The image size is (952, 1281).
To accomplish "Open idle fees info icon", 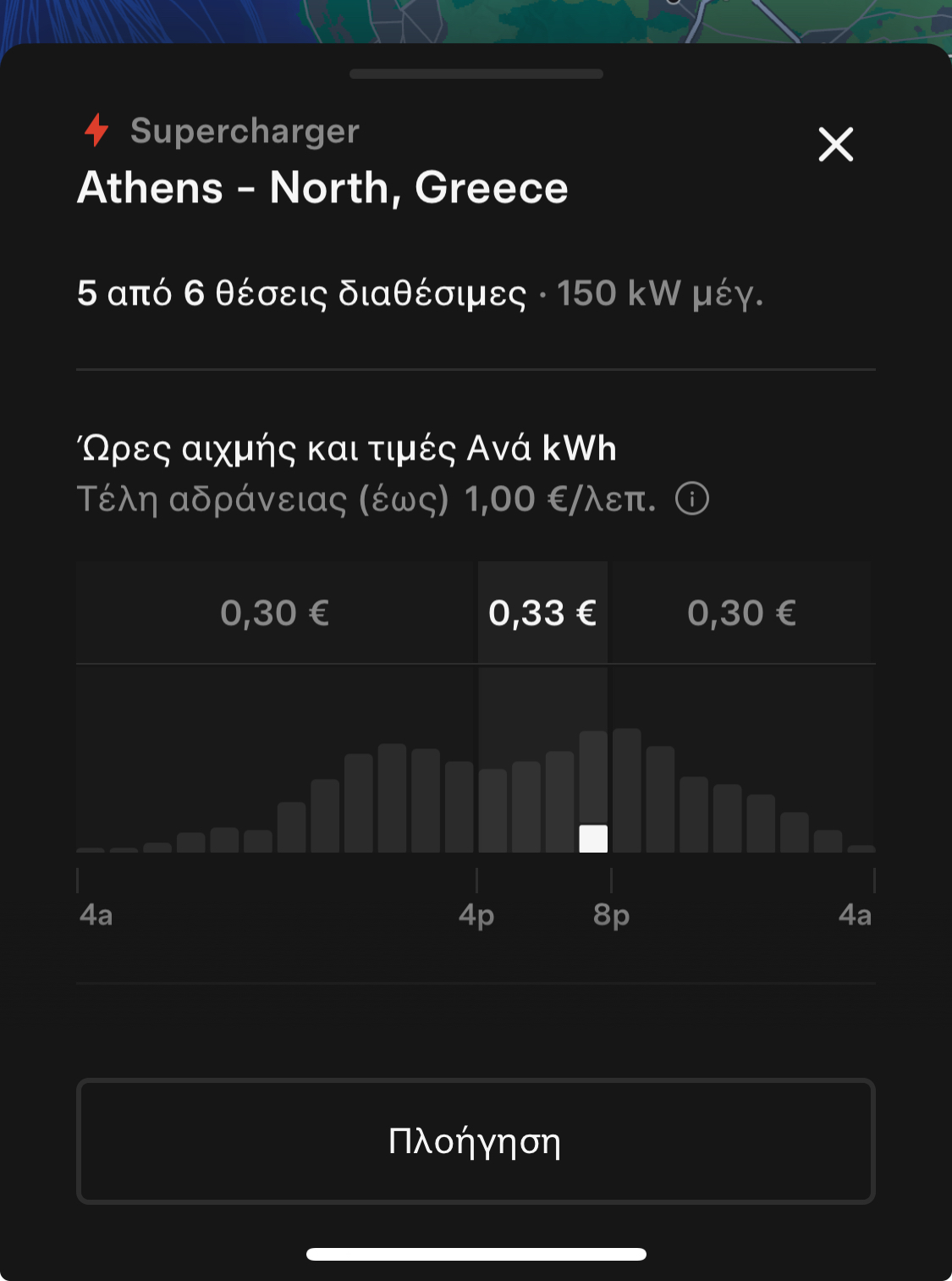I will 691,499.
